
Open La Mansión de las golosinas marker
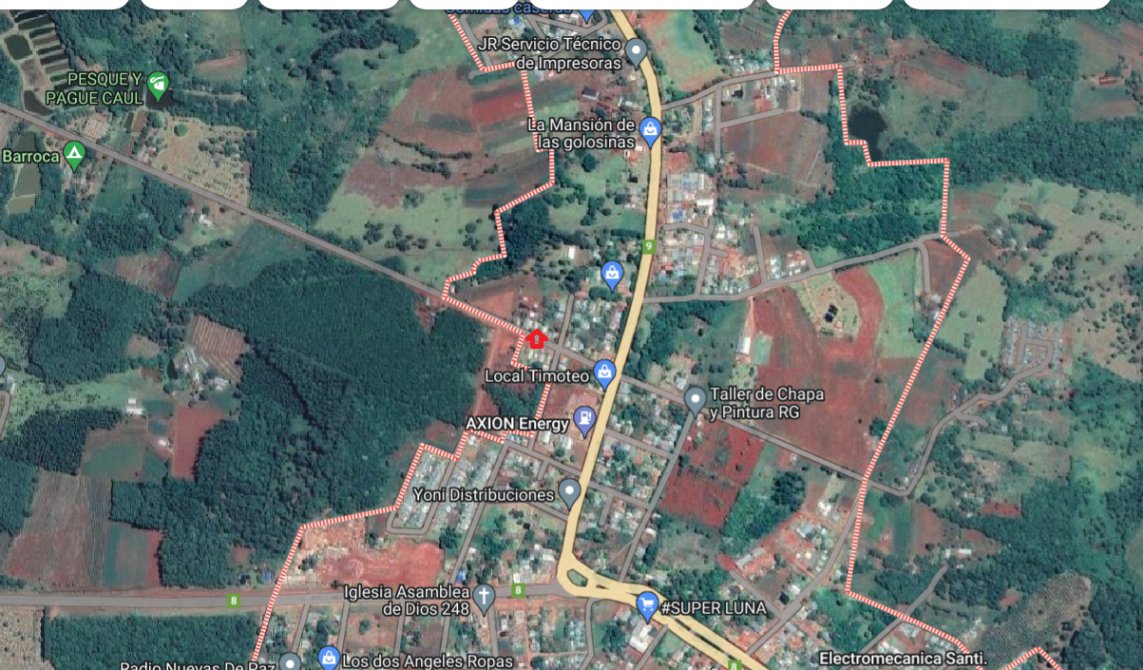pyautogui.click(x=651, y=131)
